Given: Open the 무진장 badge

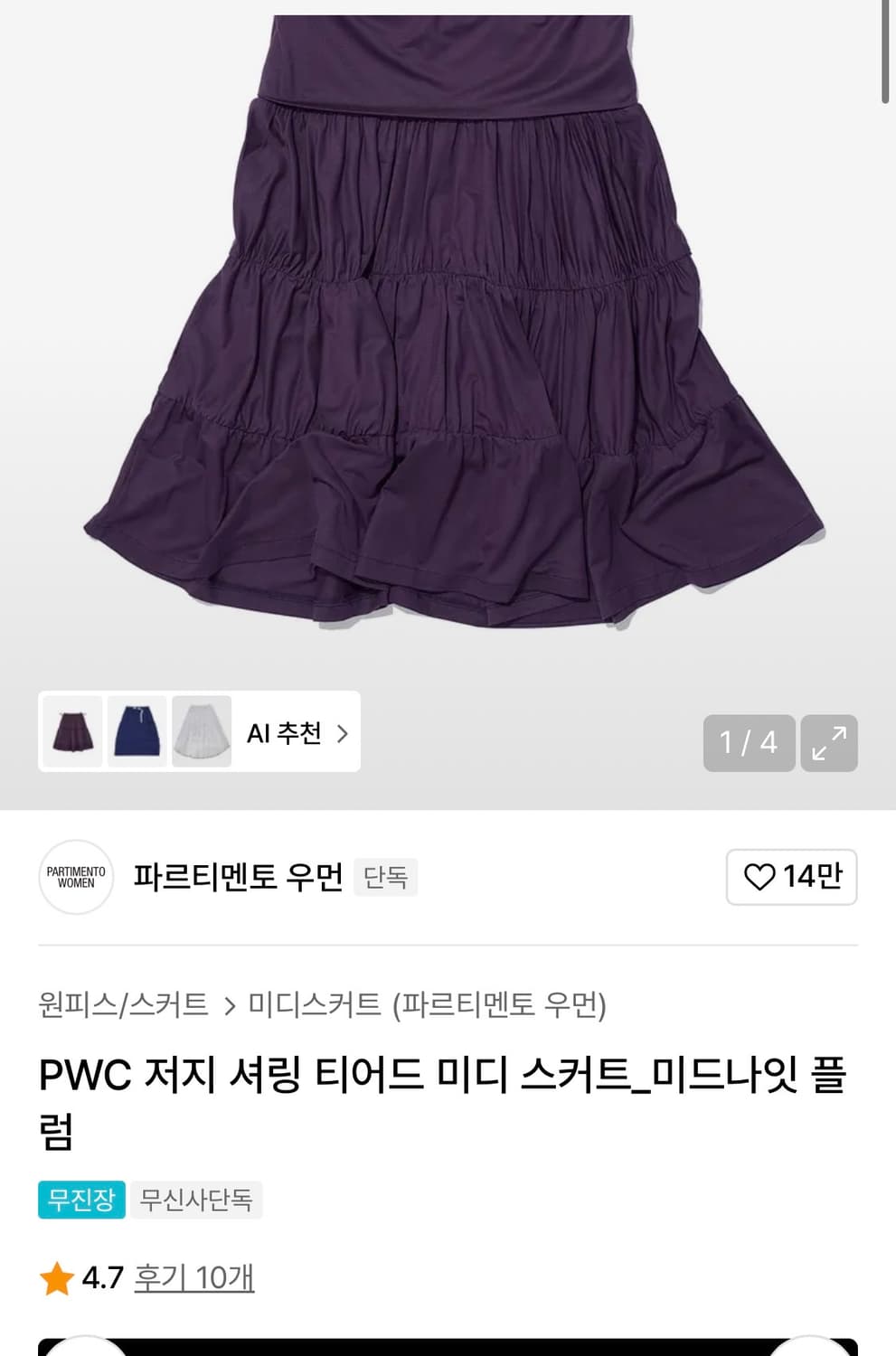Looking at the screenshot, I should tap(80, 1200).
